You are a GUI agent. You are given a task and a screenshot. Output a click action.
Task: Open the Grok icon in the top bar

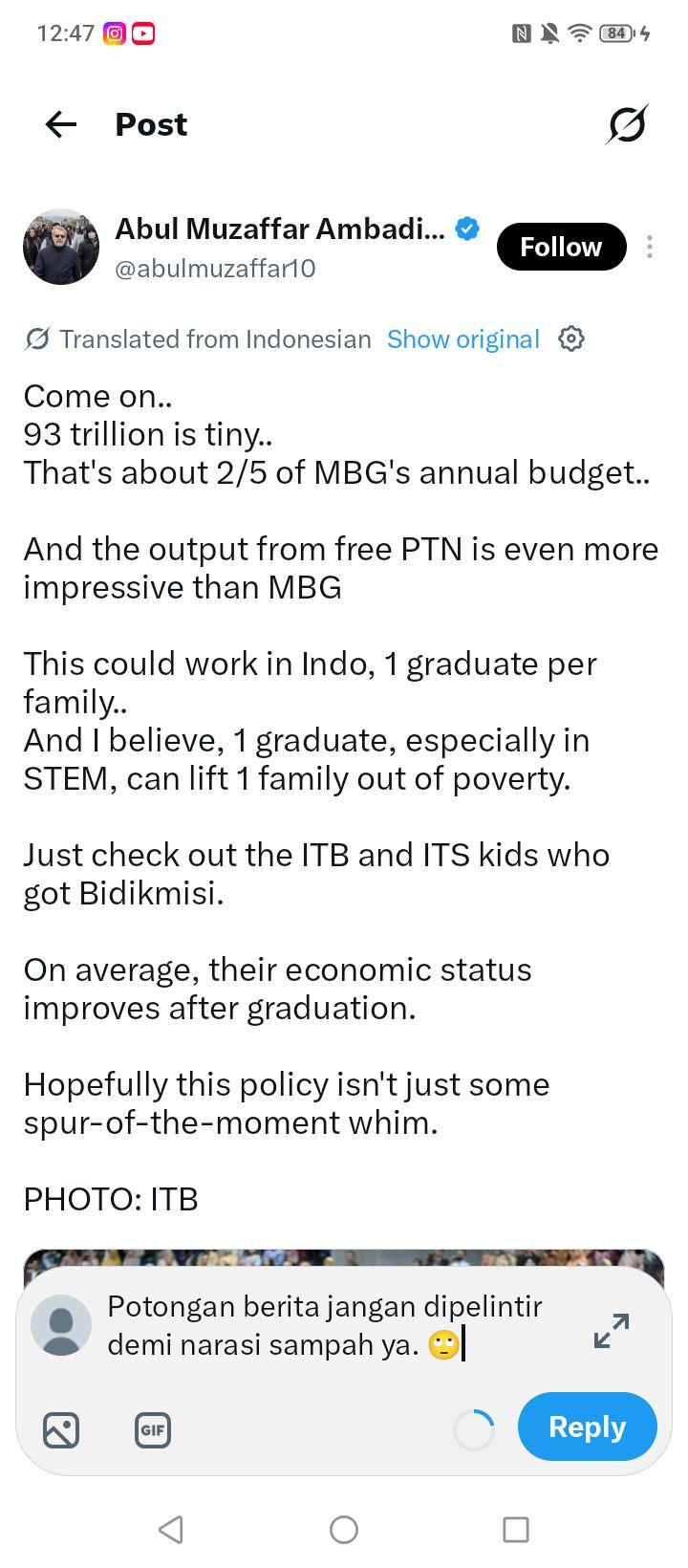tap(627, 124)
